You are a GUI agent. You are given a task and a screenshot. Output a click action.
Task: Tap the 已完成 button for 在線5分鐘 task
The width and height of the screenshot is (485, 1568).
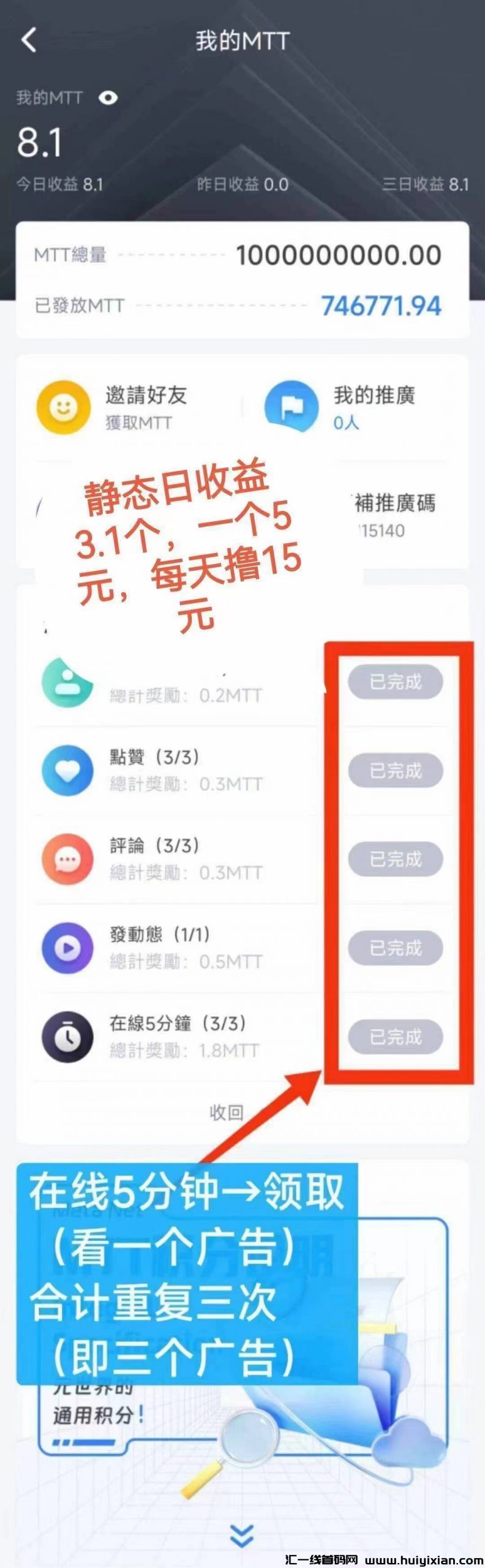tap(395, 1037)
